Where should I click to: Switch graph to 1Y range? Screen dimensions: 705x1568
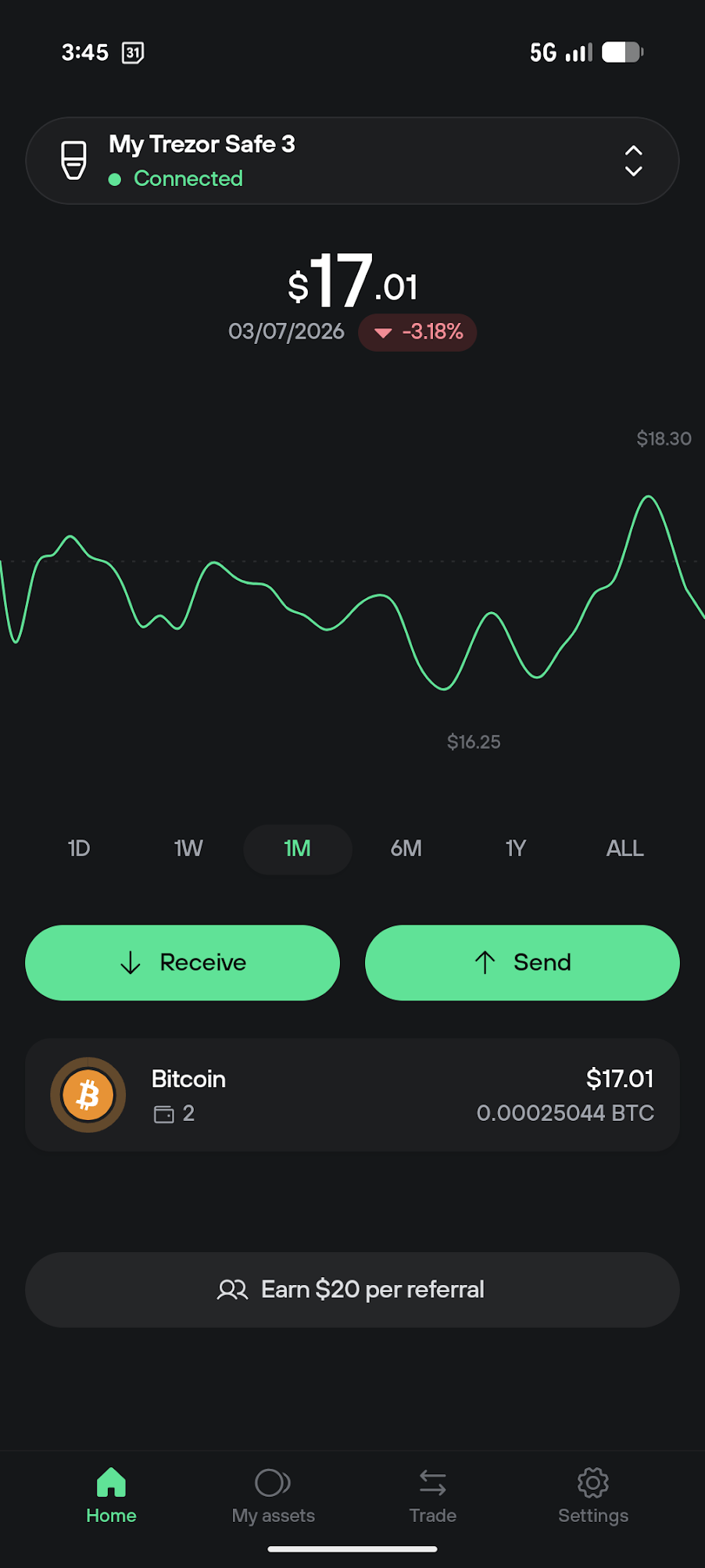coord(516,848)
